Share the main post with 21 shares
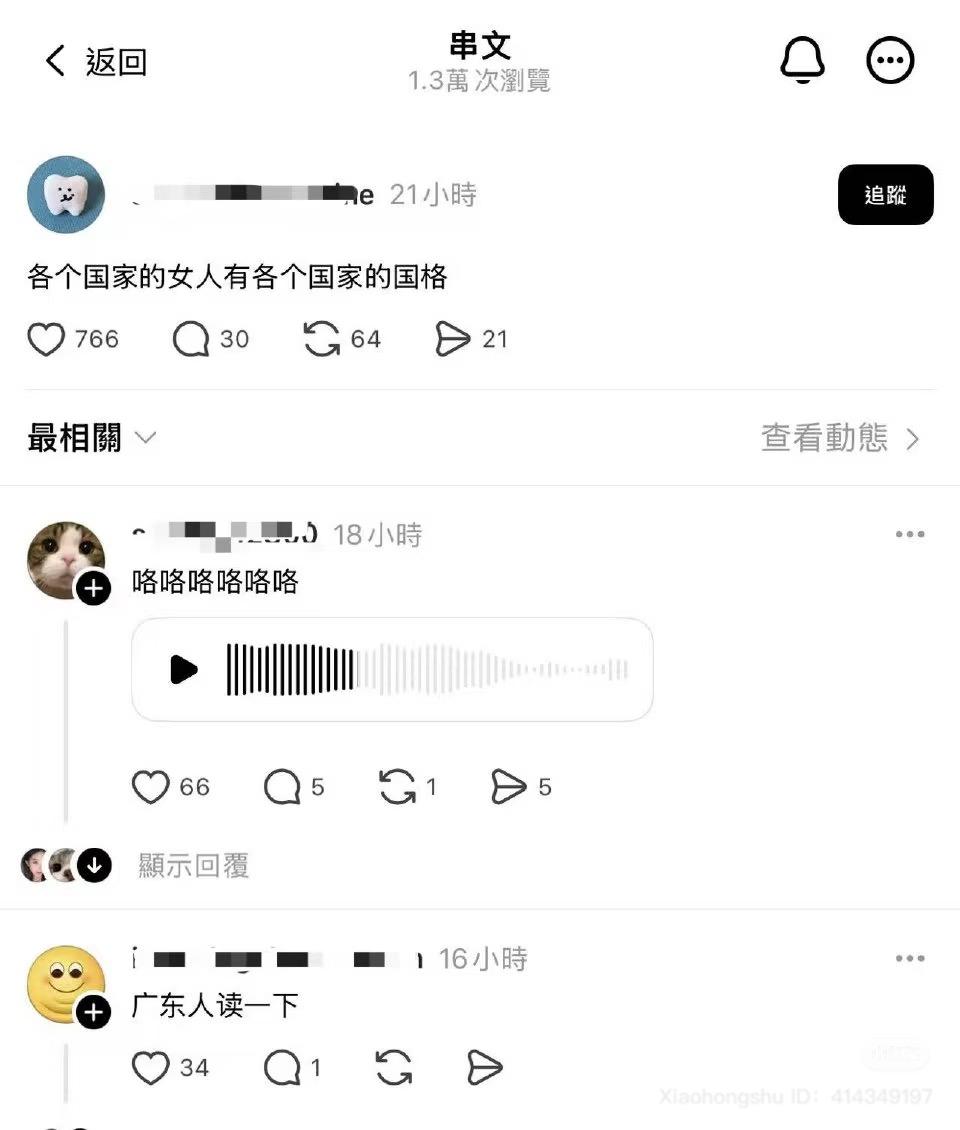Image resolution: width=960 pixels, height=1130 pixels. 453,340
